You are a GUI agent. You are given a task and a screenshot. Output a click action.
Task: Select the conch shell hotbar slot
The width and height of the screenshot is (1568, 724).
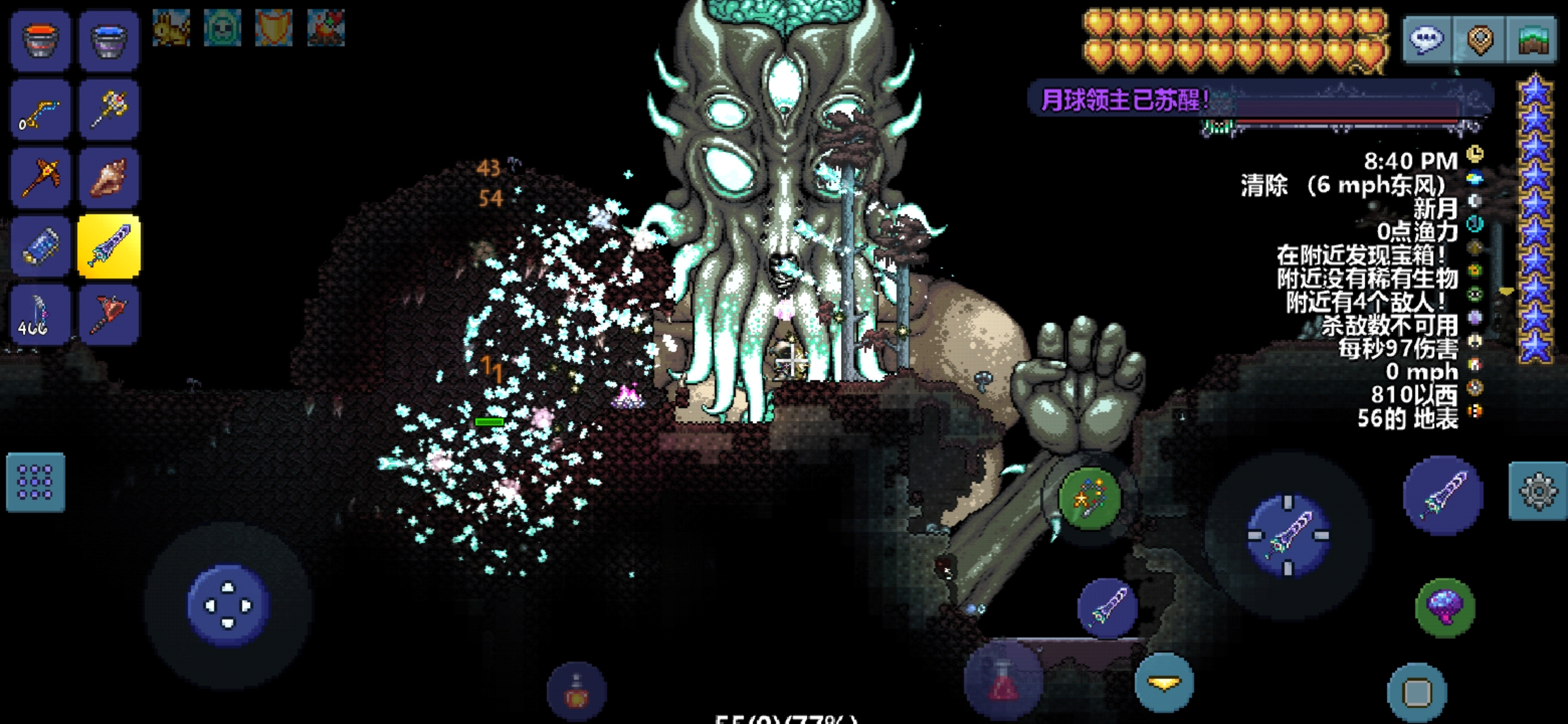click(x=109, y=178)
